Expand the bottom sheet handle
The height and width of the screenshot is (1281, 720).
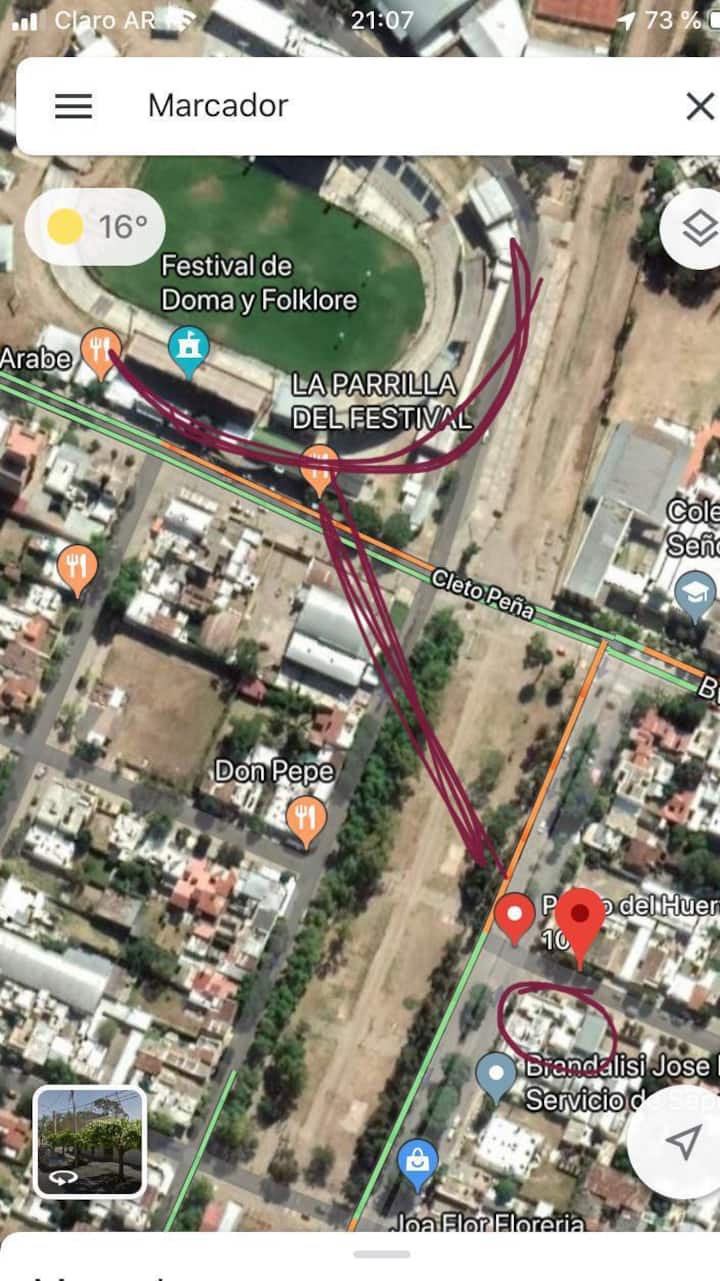click(381, 1254)
